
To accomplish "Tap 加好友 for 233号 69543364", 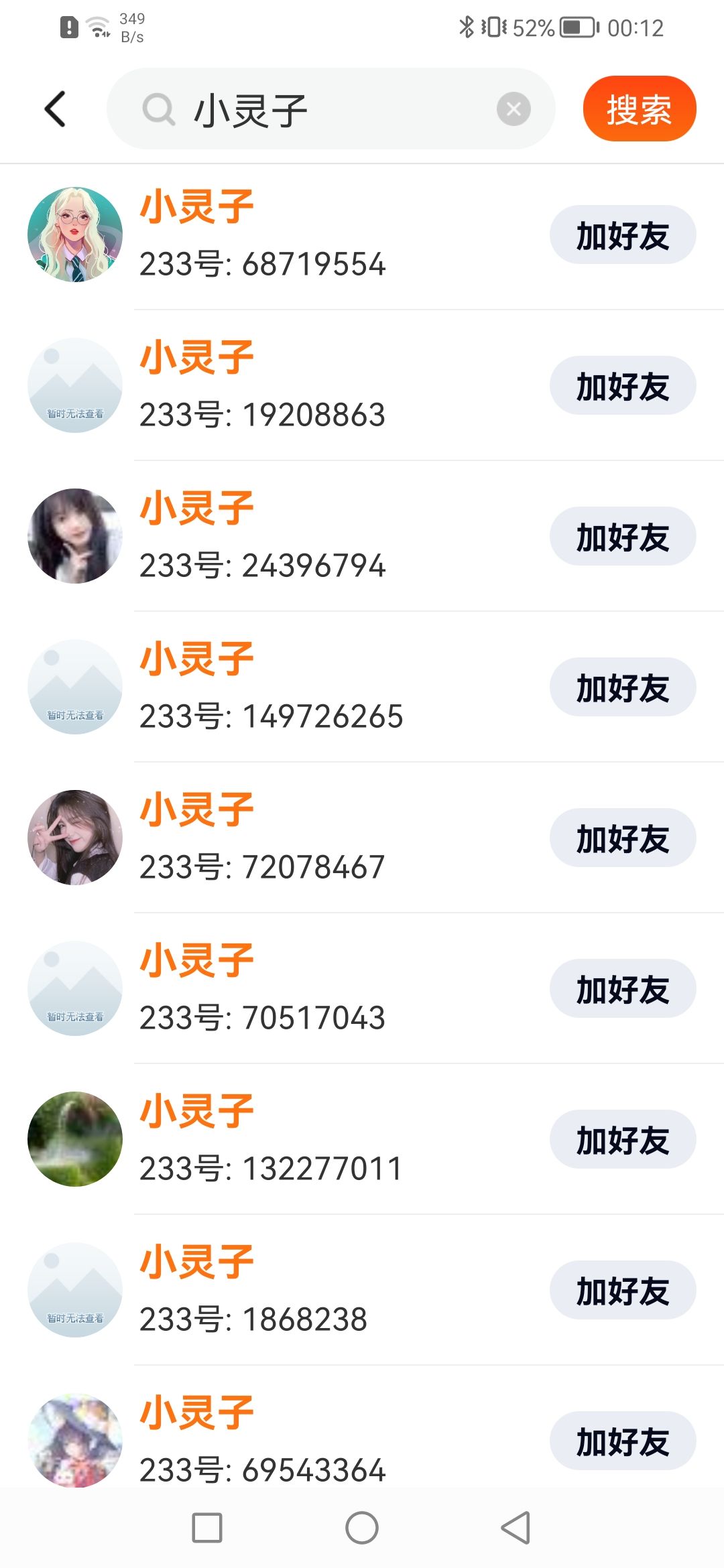I will (622, 1441).
